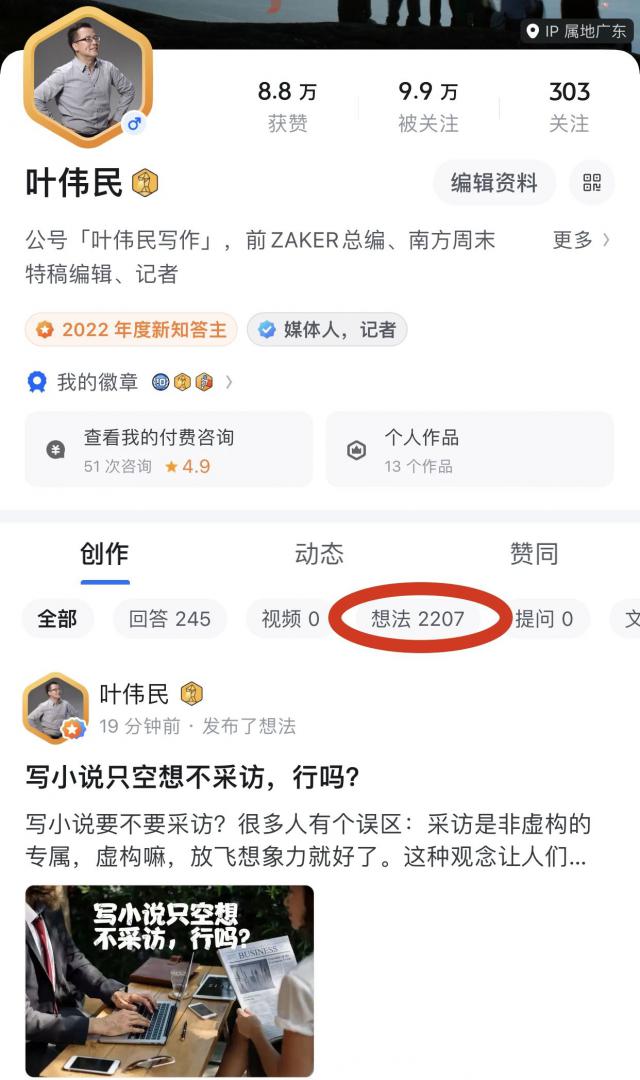Tap the 2022 年度新知答主 badge
This screenshot has height=1080, width=640.
(132, 330)
